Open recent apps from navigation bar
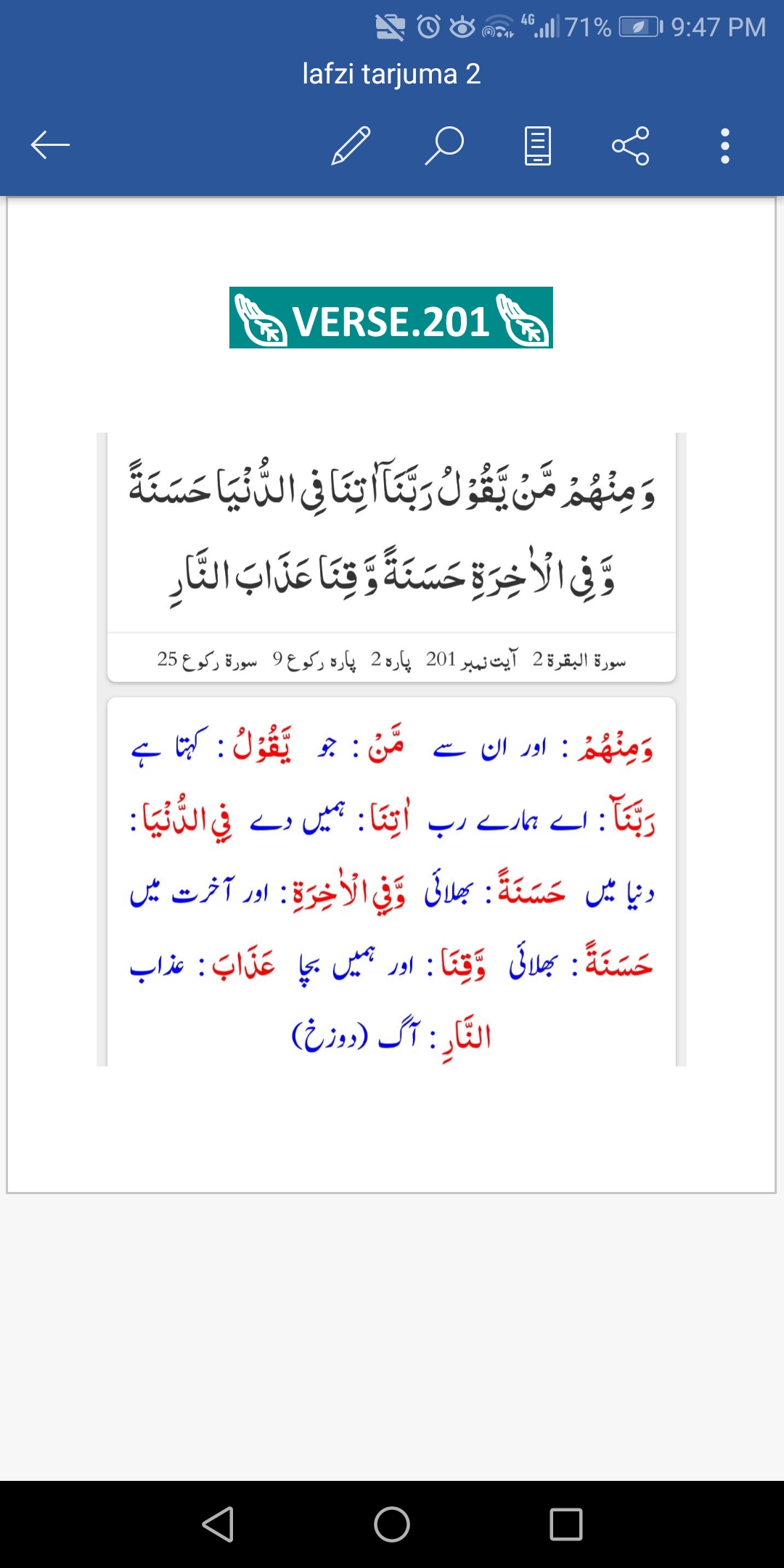Screen dimensions: 784x1568 pos(566,1524)
